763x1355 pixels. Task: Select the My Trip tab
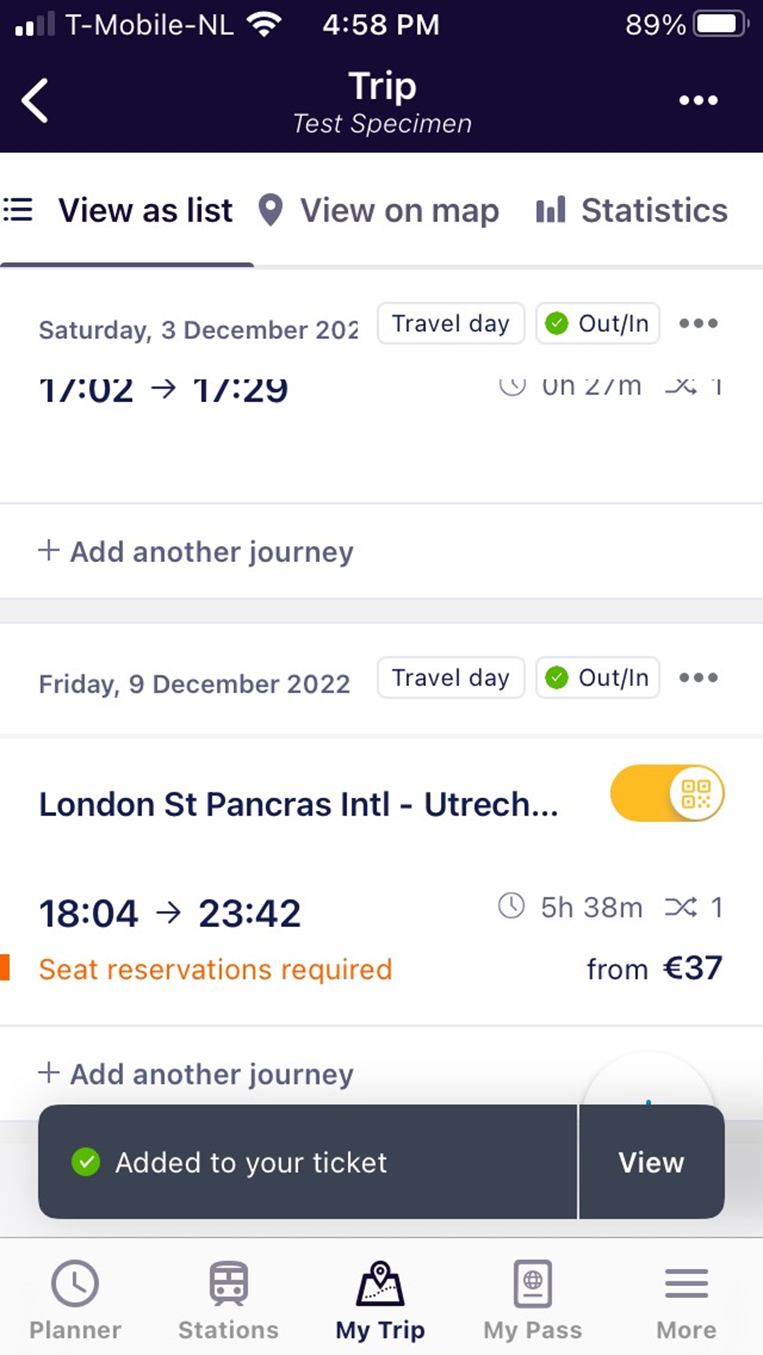click(380, 1300)
